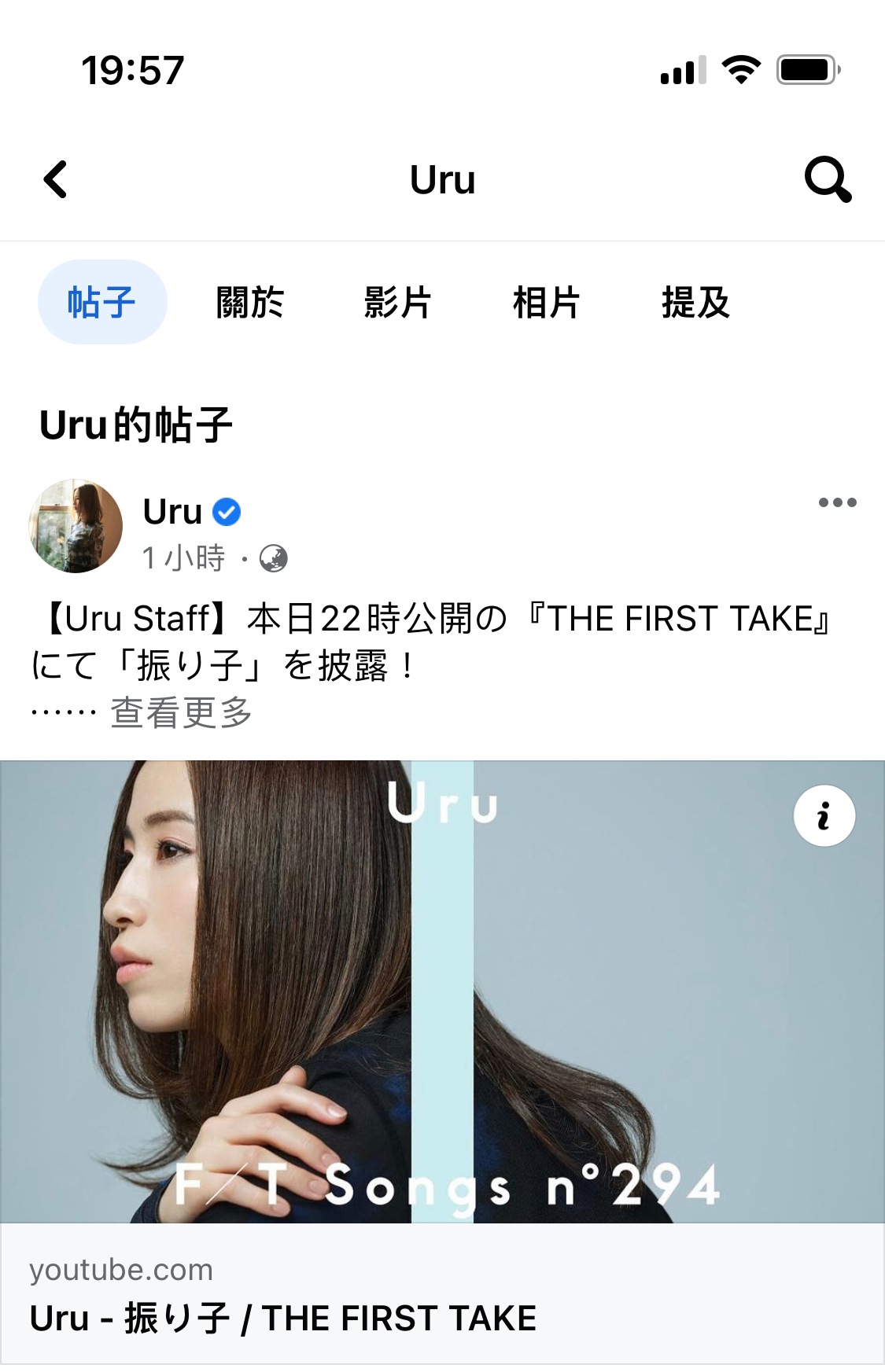Screen dimensions: 885x1372
Task: Switch to the 關於 tab
Action: [x=249, y=303]
